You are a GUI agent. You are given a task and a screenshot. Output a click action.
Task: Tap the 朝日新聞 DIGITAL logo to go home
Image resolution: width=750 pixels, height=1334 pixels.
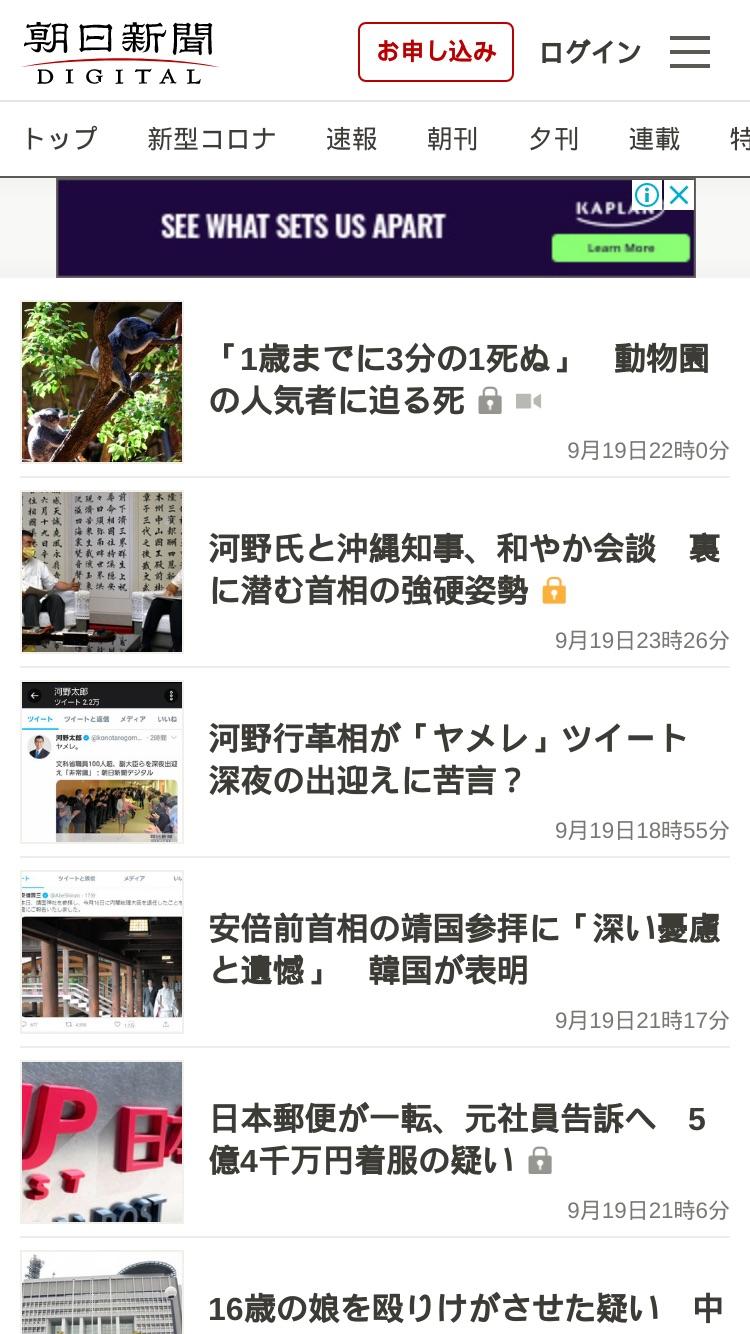click(x=119, y=53)
